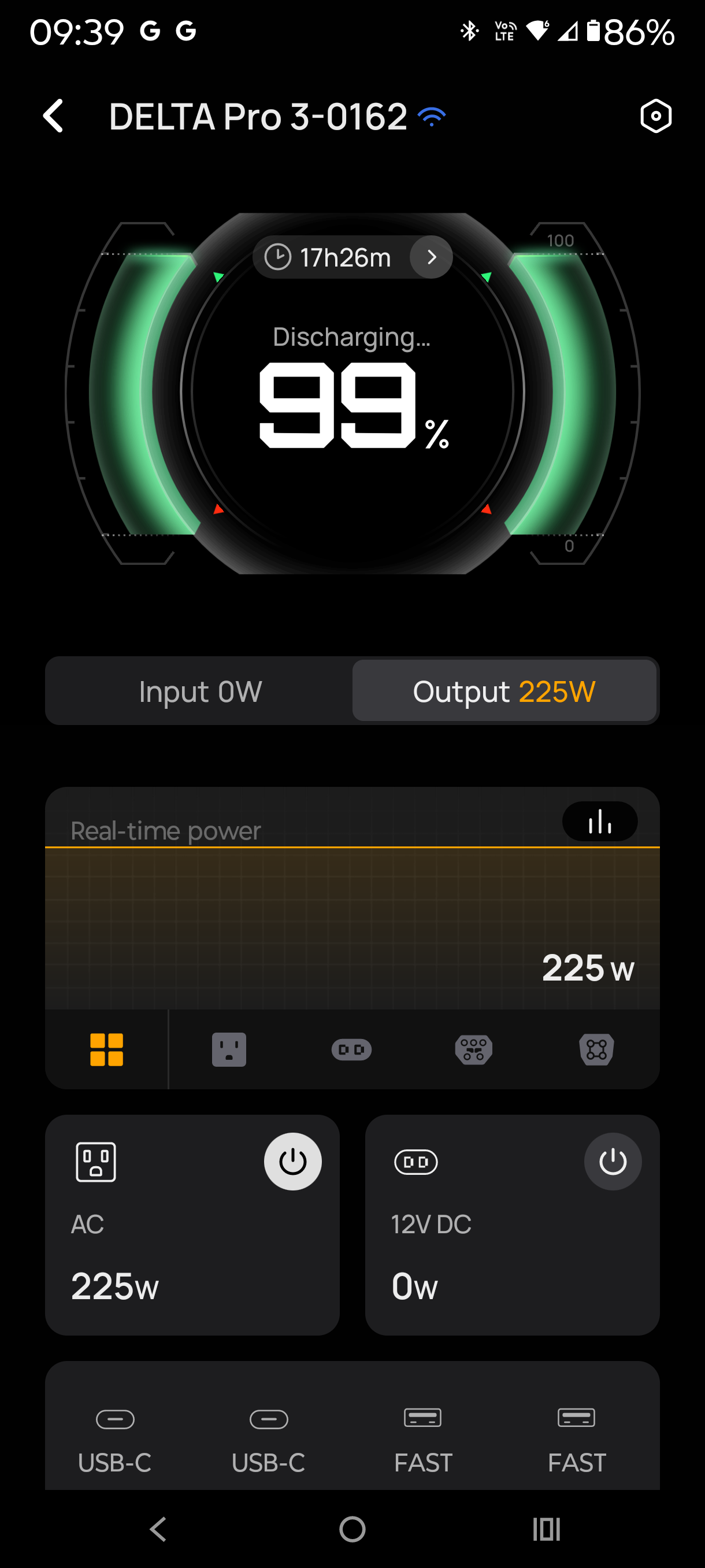Filter power graph by 12V DC port

pos(351,1049)
